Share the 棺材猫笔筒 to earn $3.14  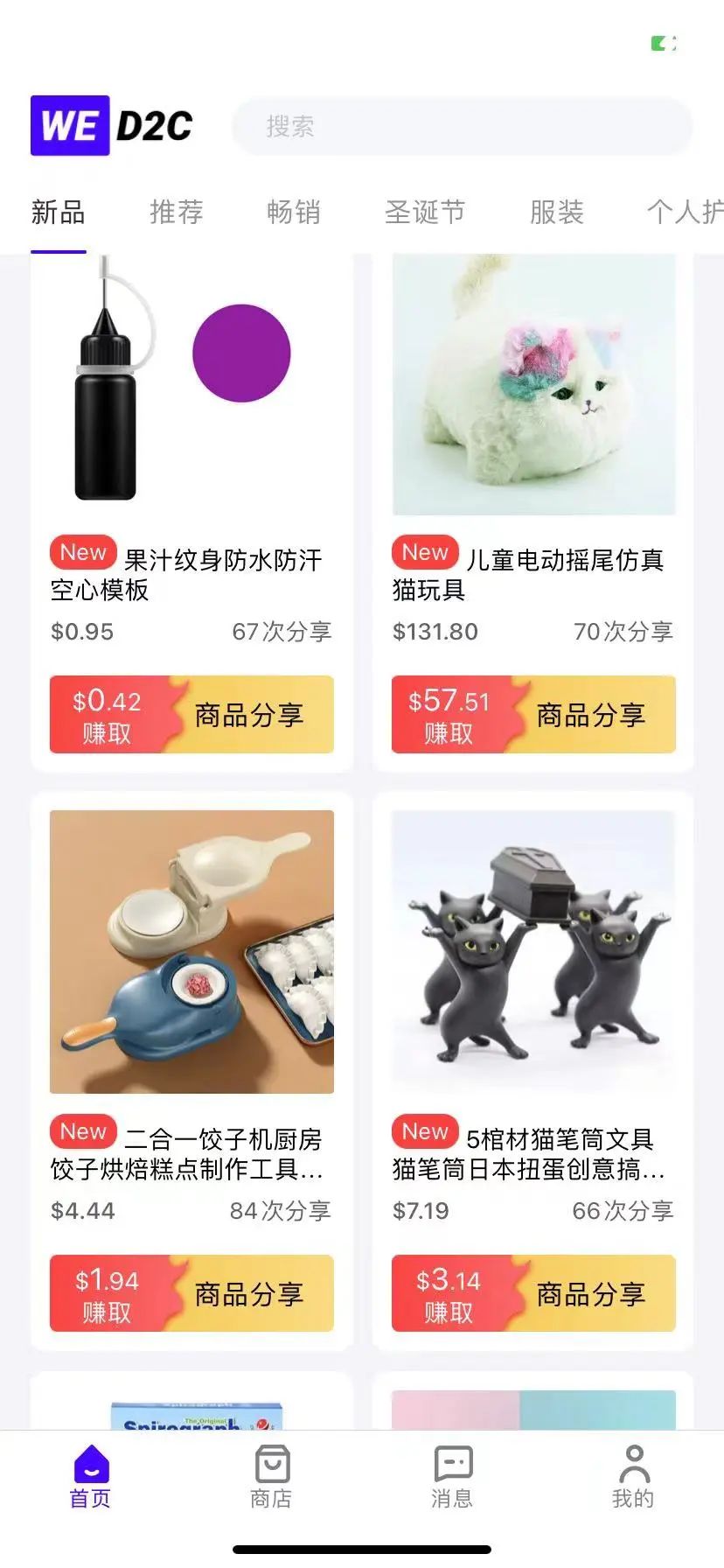533,1293
